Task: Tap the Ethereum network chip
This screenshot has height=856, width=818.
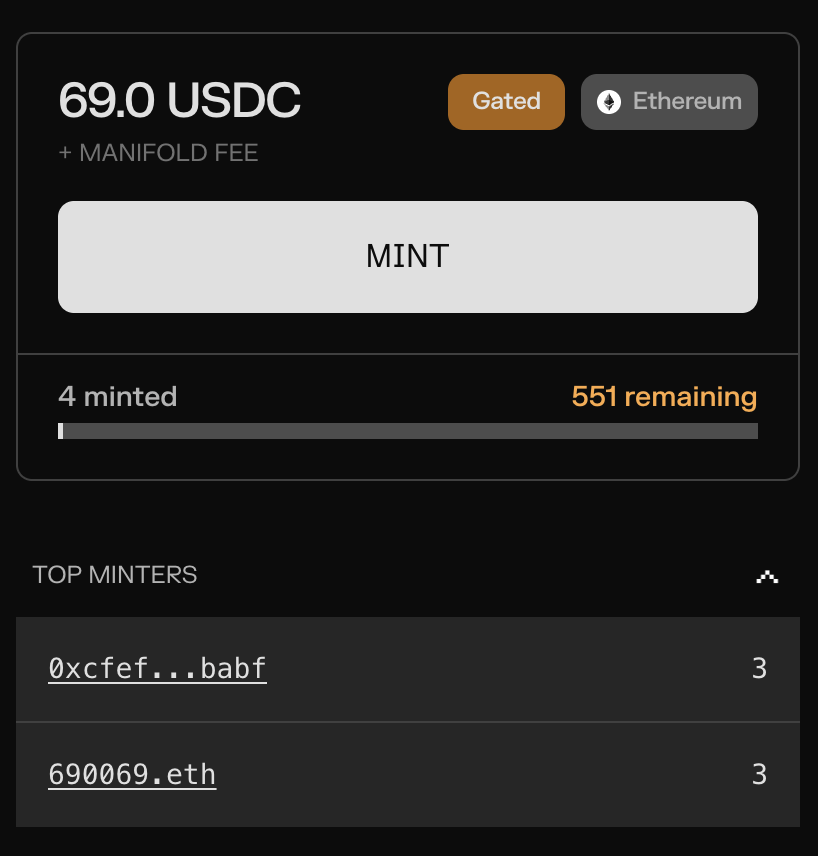Action: pos(669,102)
